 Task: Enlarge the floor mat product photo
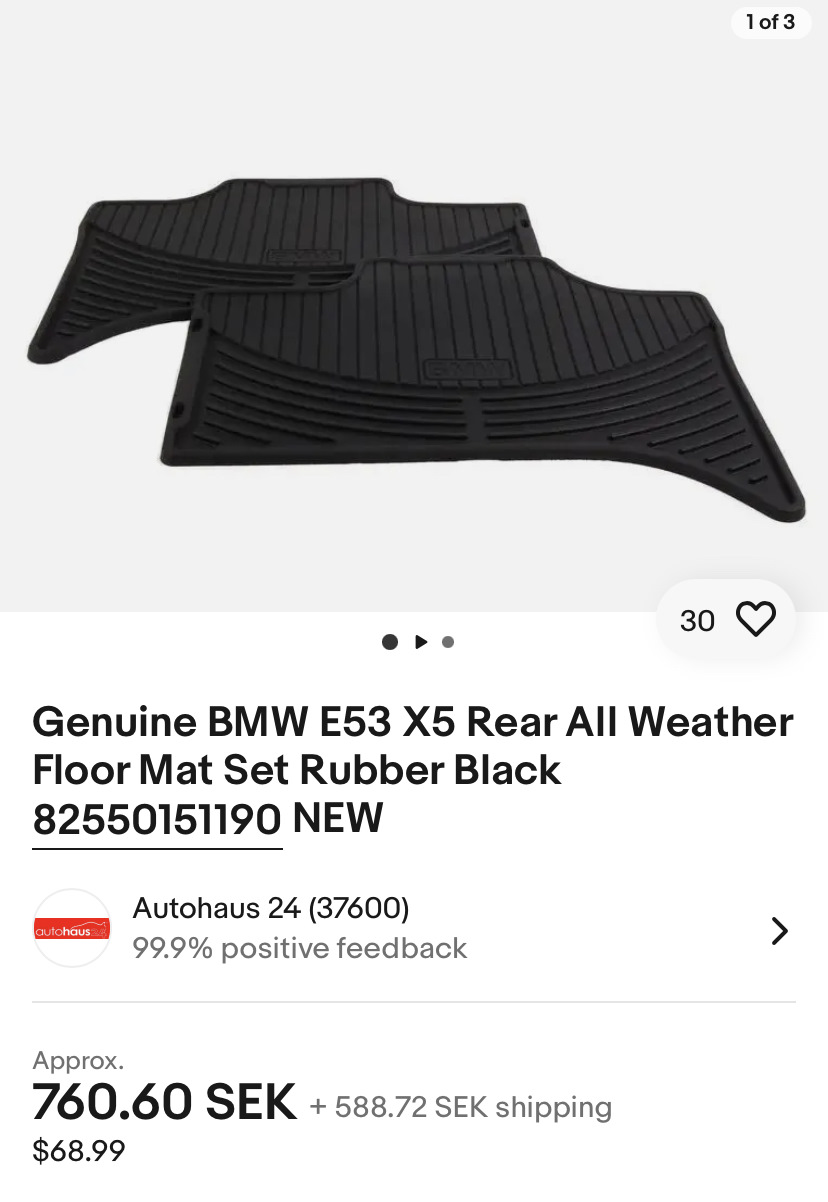[x=414, y=320]
